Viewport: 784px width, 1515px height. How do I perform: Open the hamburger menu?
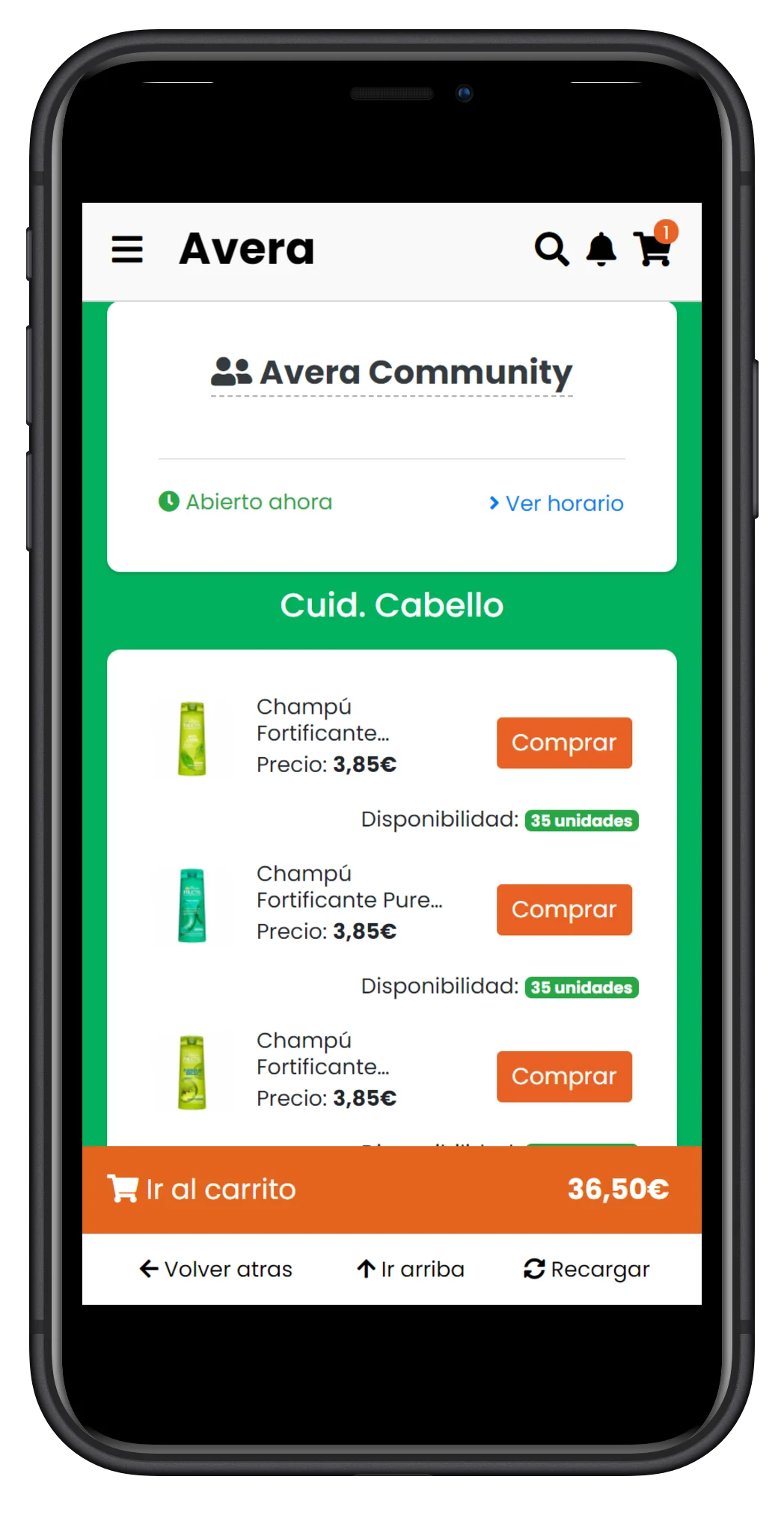click(127, 249)
